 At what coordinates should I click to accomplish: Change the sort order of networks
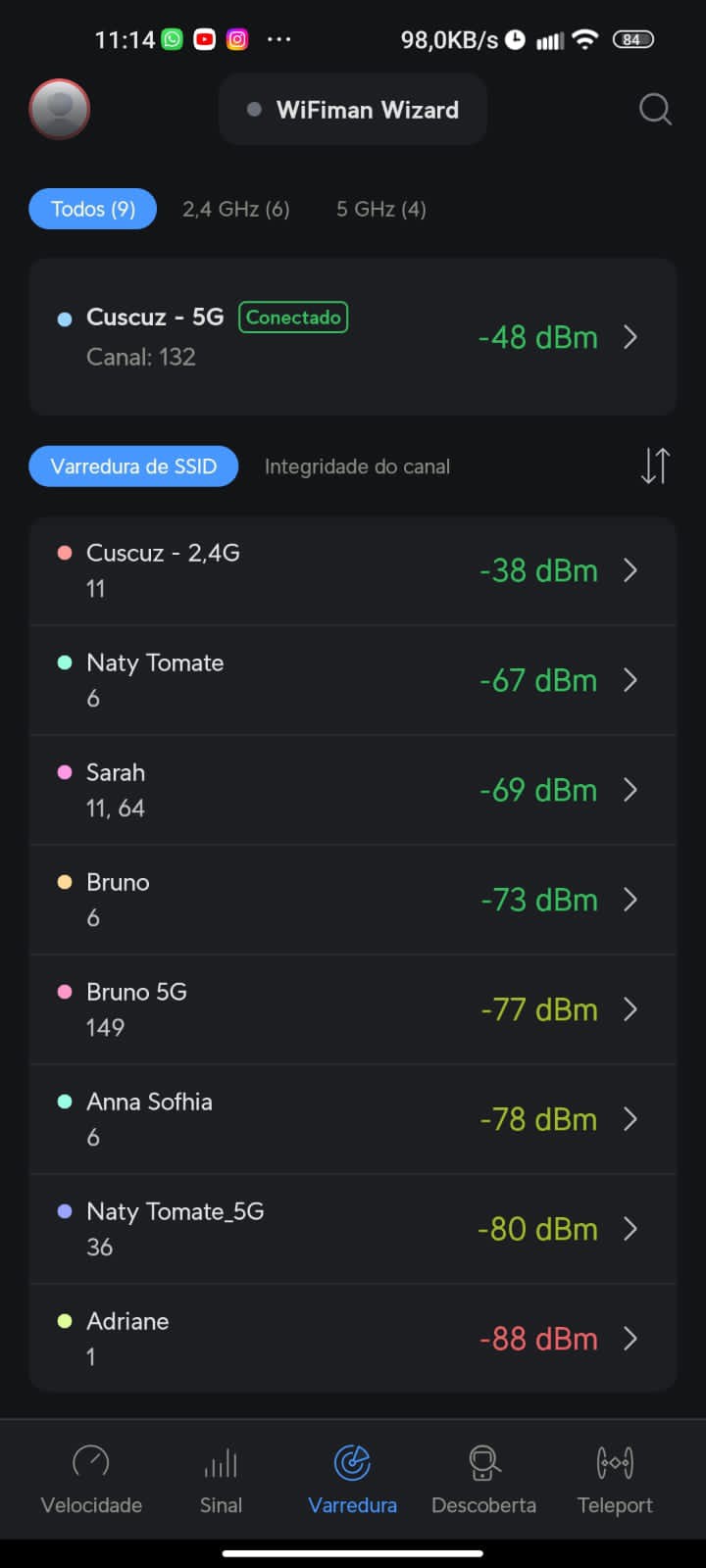point(654,465)
